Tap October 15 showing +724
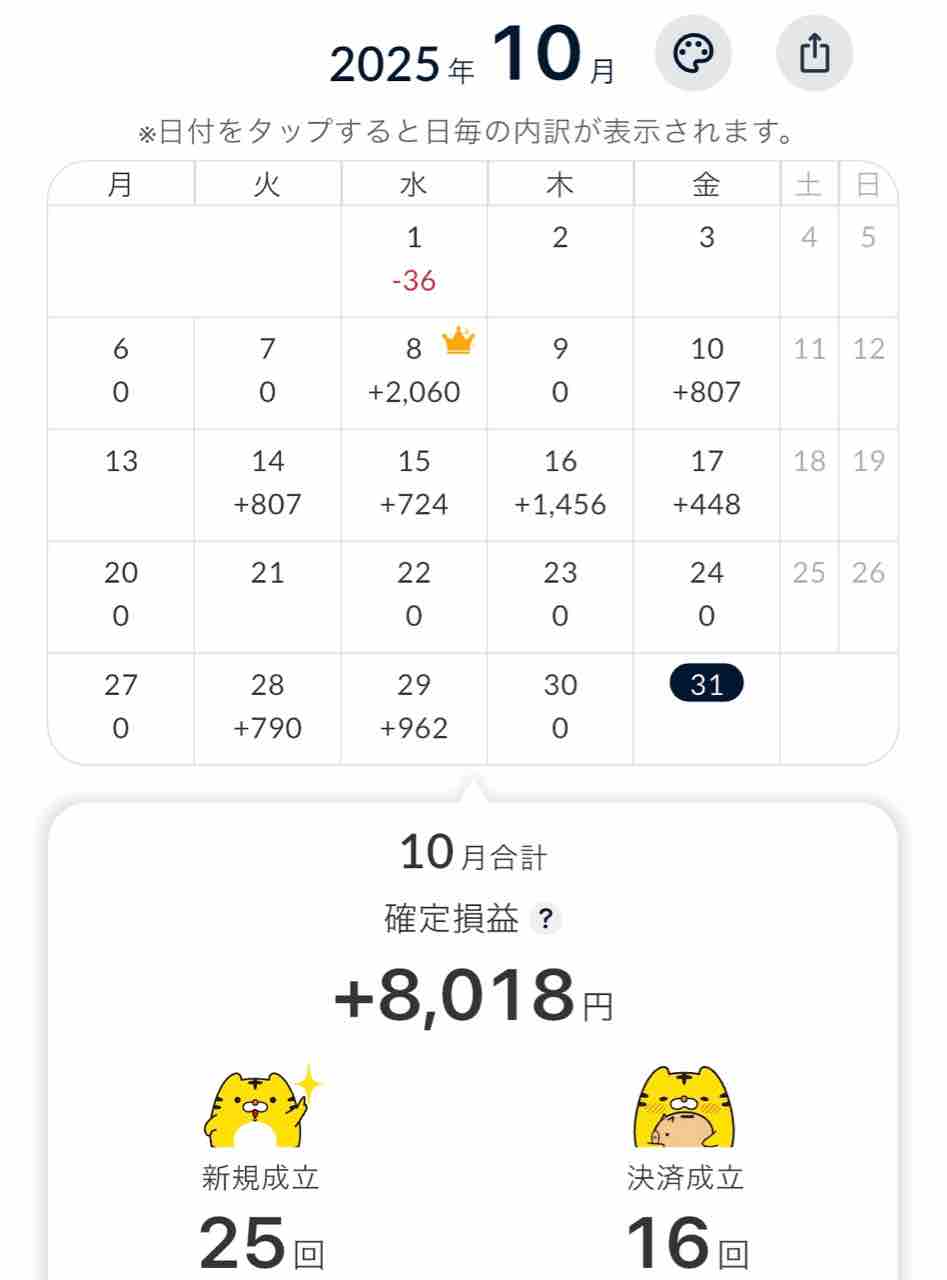Viewport: 947px width, 1280px height. coord(414,485)
